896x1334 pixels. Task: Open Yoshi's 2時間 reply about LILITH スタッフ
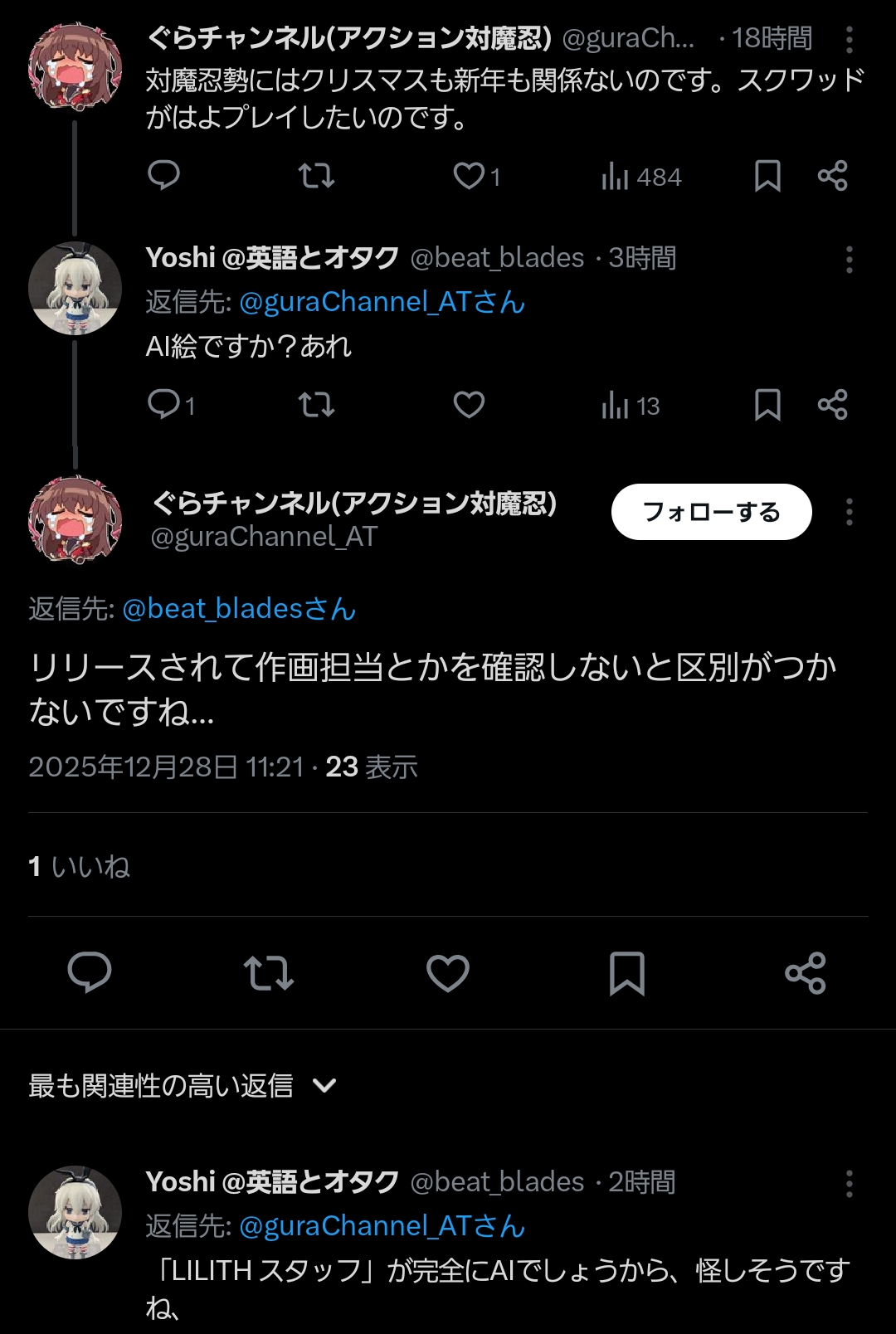(x=498, y=1270)
